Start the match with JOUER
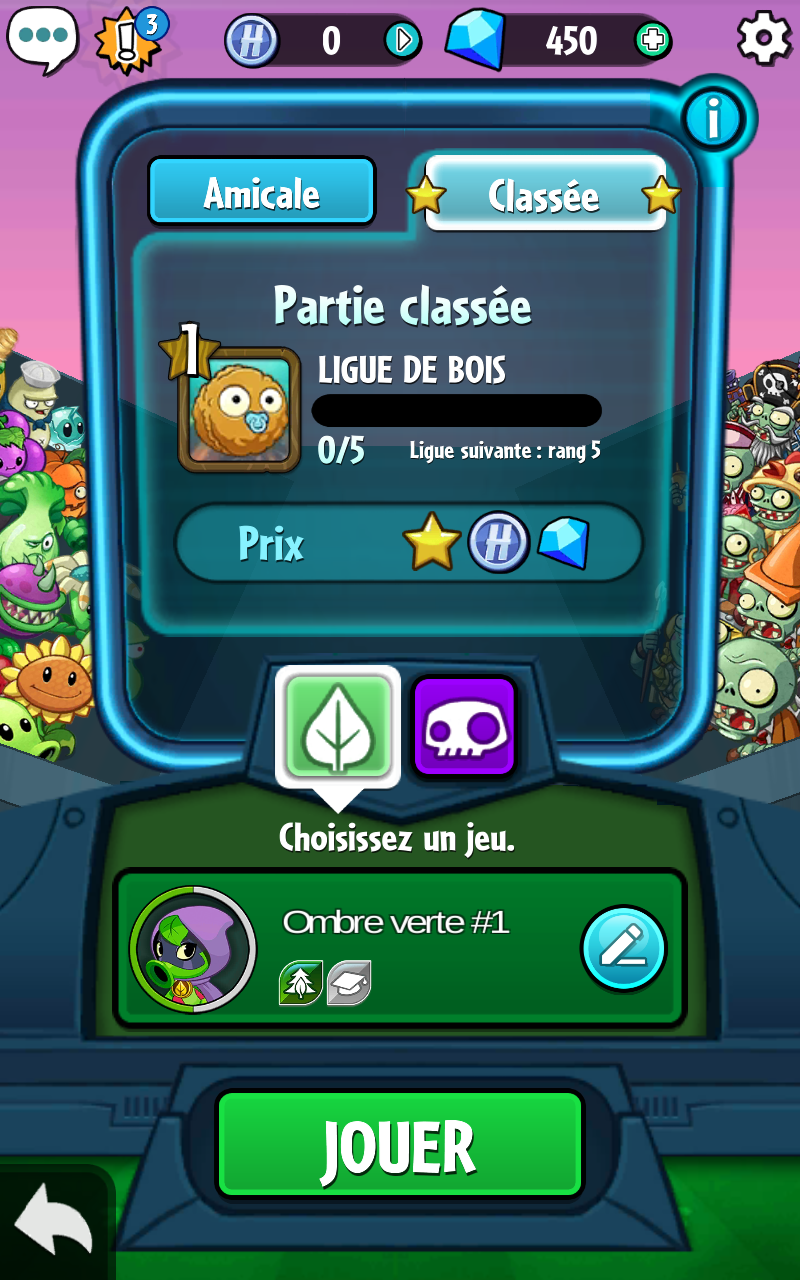This screenshot has width=800, height=1280. coord(400,1144)
